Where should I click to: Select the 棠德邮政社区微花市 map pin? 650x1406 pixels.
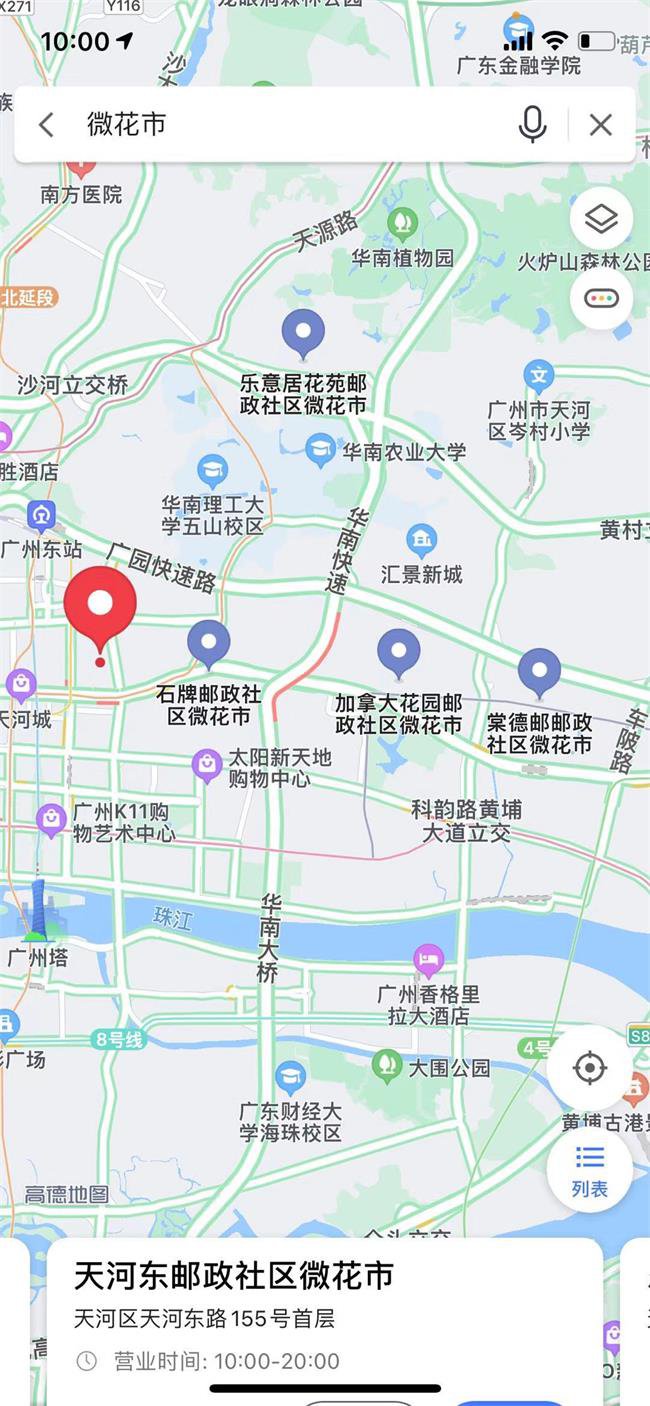539,671
